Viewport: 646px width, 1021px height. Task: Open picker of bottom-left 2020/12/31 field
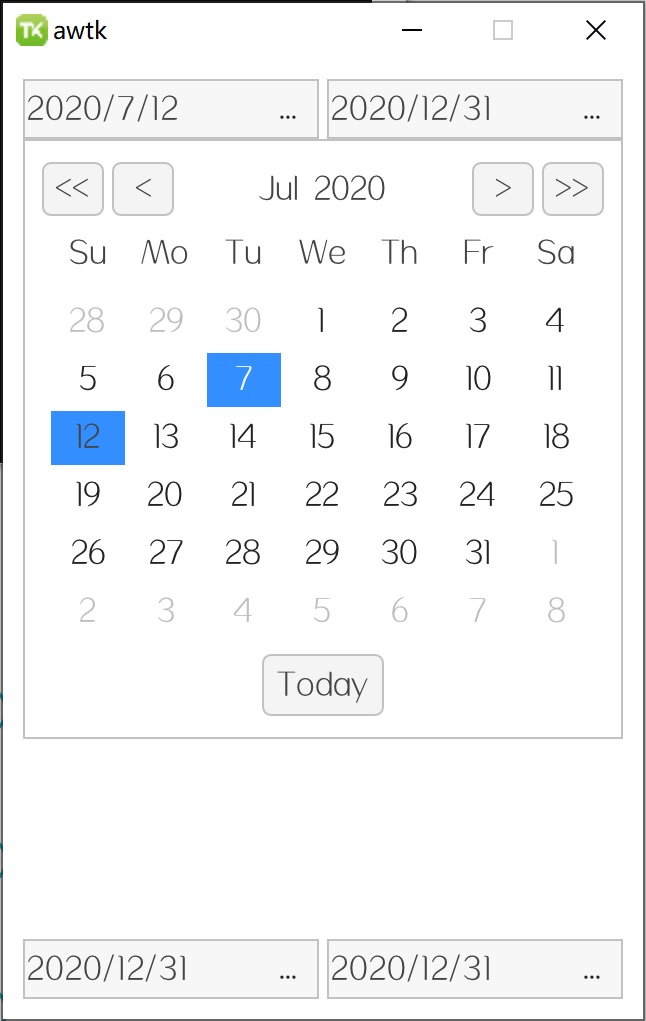[288, 969]
